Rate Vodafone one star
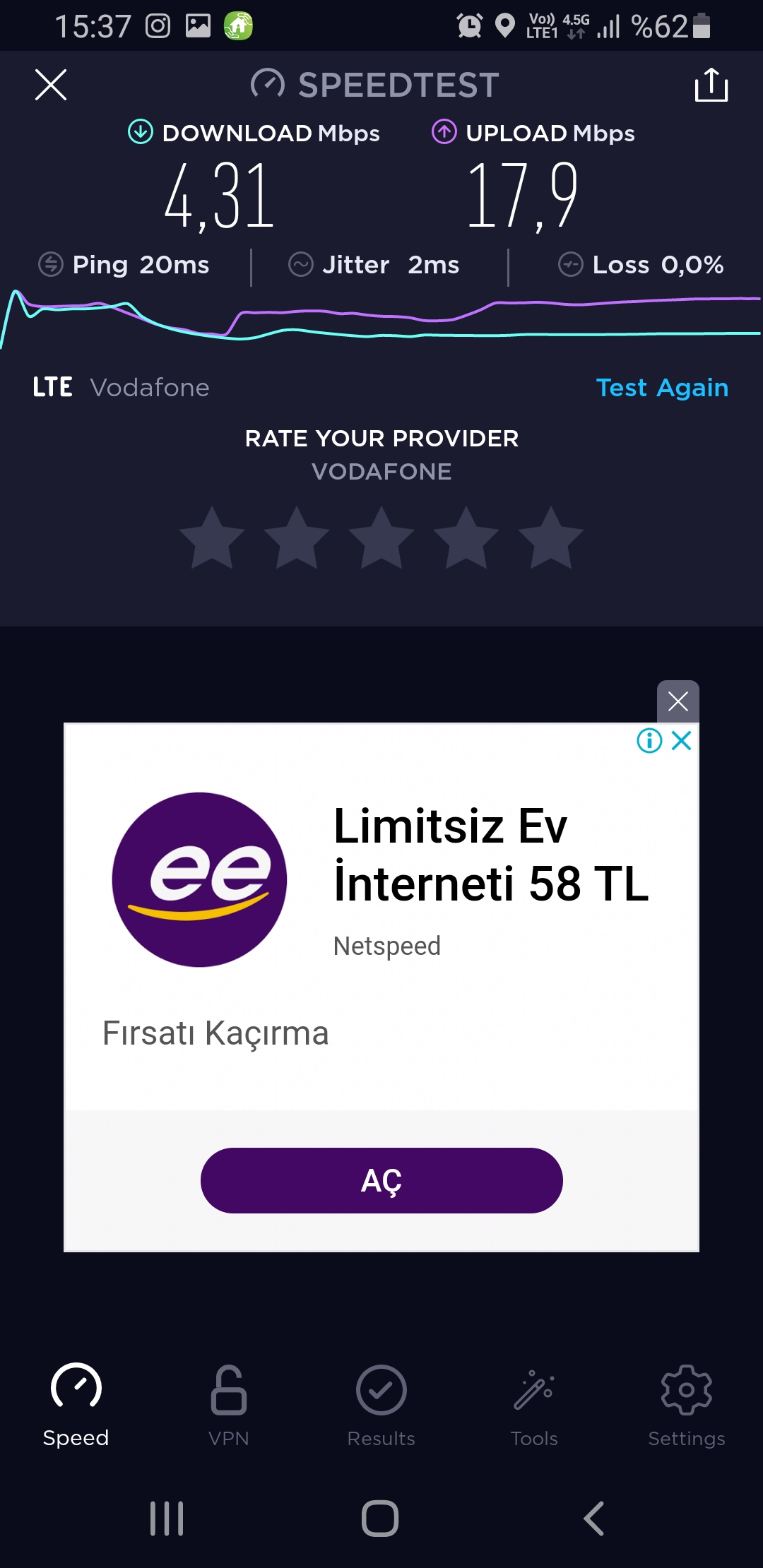 pyautogui.click(x=212, y=538)
